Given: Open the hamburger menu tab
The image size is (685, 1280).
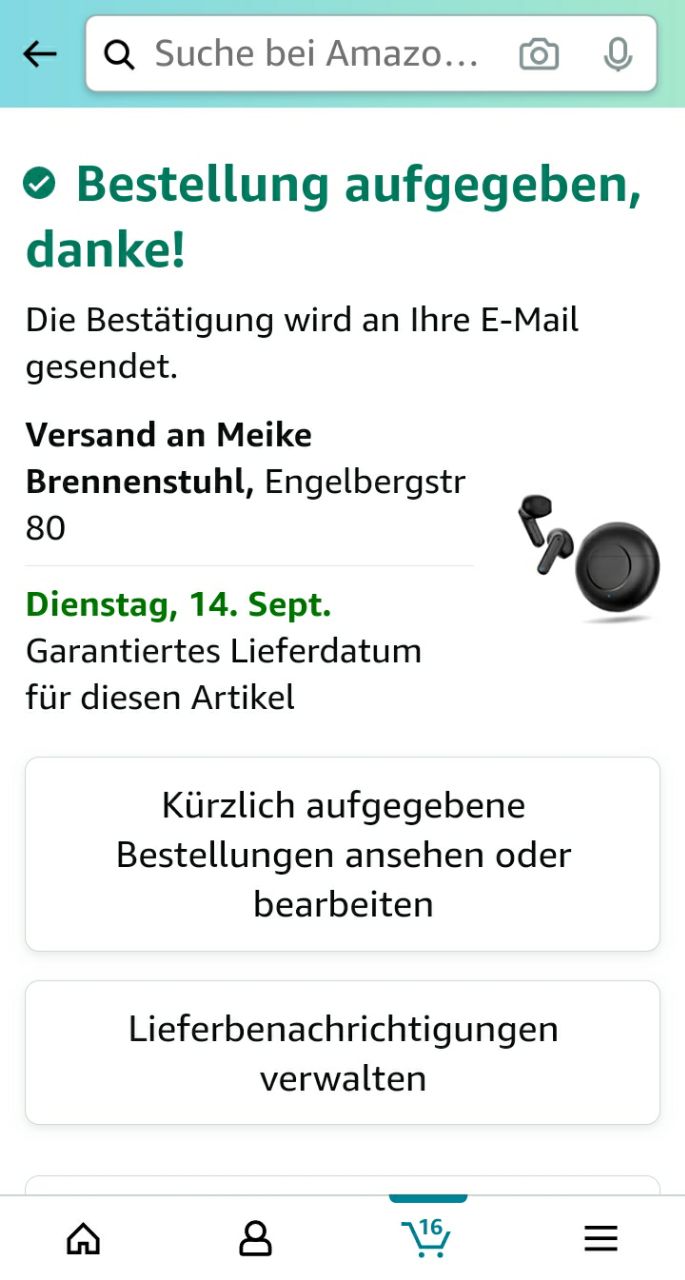Looking at the screenshot, I should click(x=600, y=1239).
